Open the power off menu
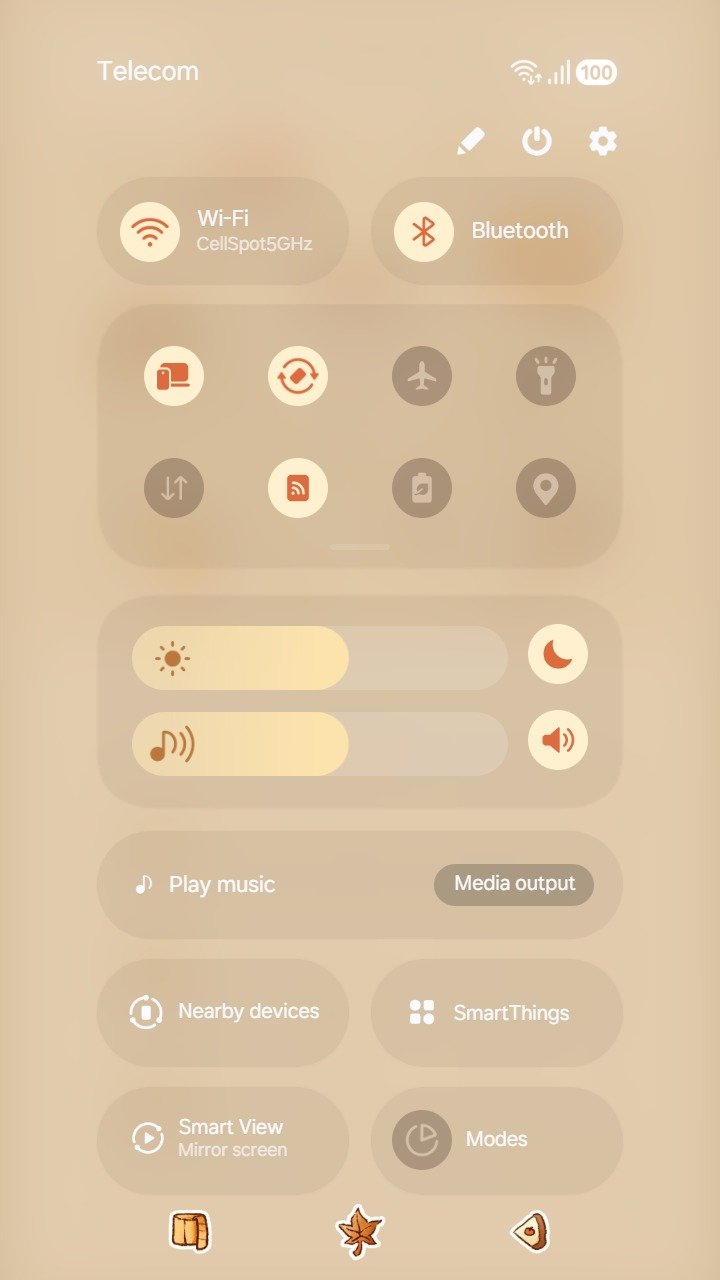This screenshot has height=1280, width=720. pyautogui.click(x=537, y=141)
